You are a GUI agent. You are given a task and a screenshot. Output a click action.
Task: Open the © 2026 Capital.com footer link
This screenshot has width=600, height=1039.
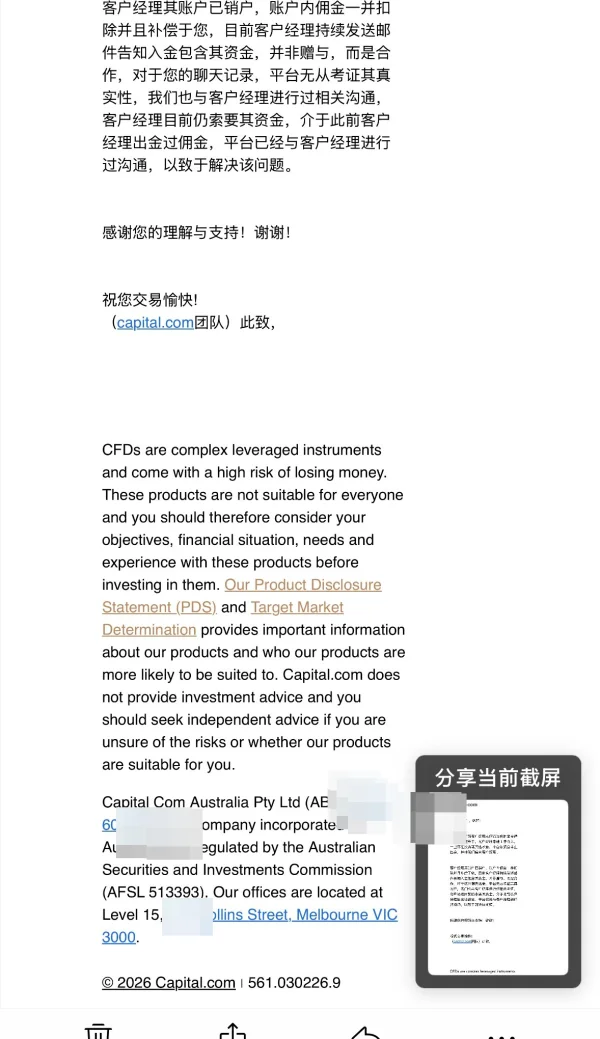pyautogui.click(x=168, y=983)
